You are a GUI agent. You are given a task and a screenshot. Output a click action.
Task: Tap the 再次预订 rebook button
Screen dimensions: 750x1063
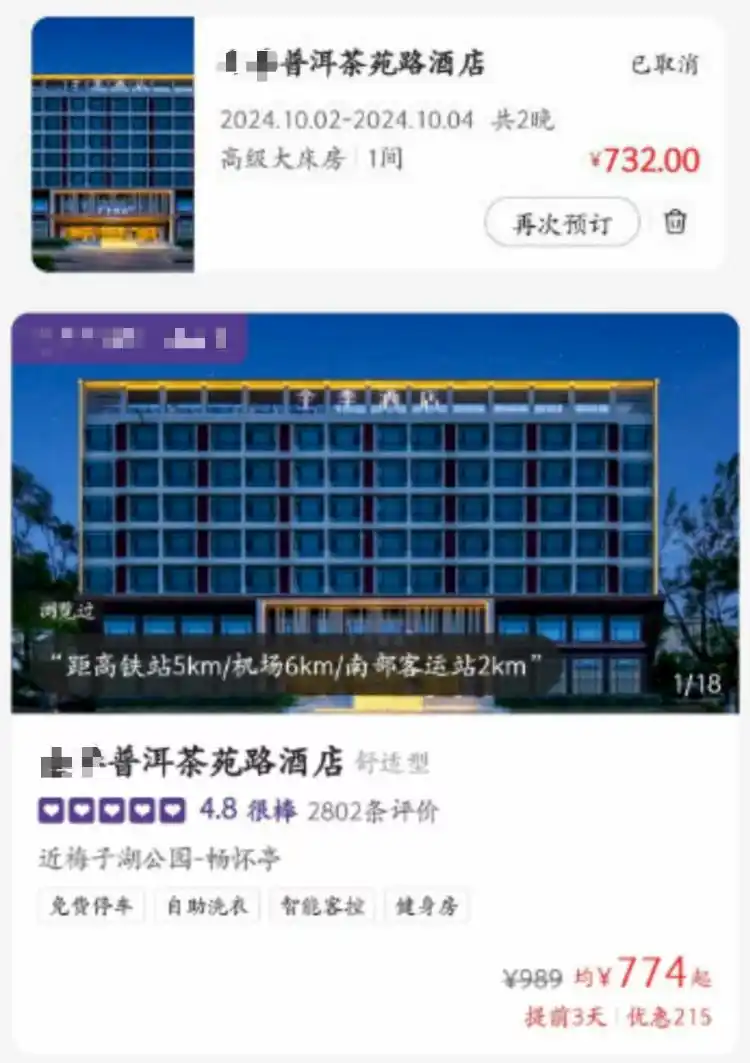(x=561, y=221)
